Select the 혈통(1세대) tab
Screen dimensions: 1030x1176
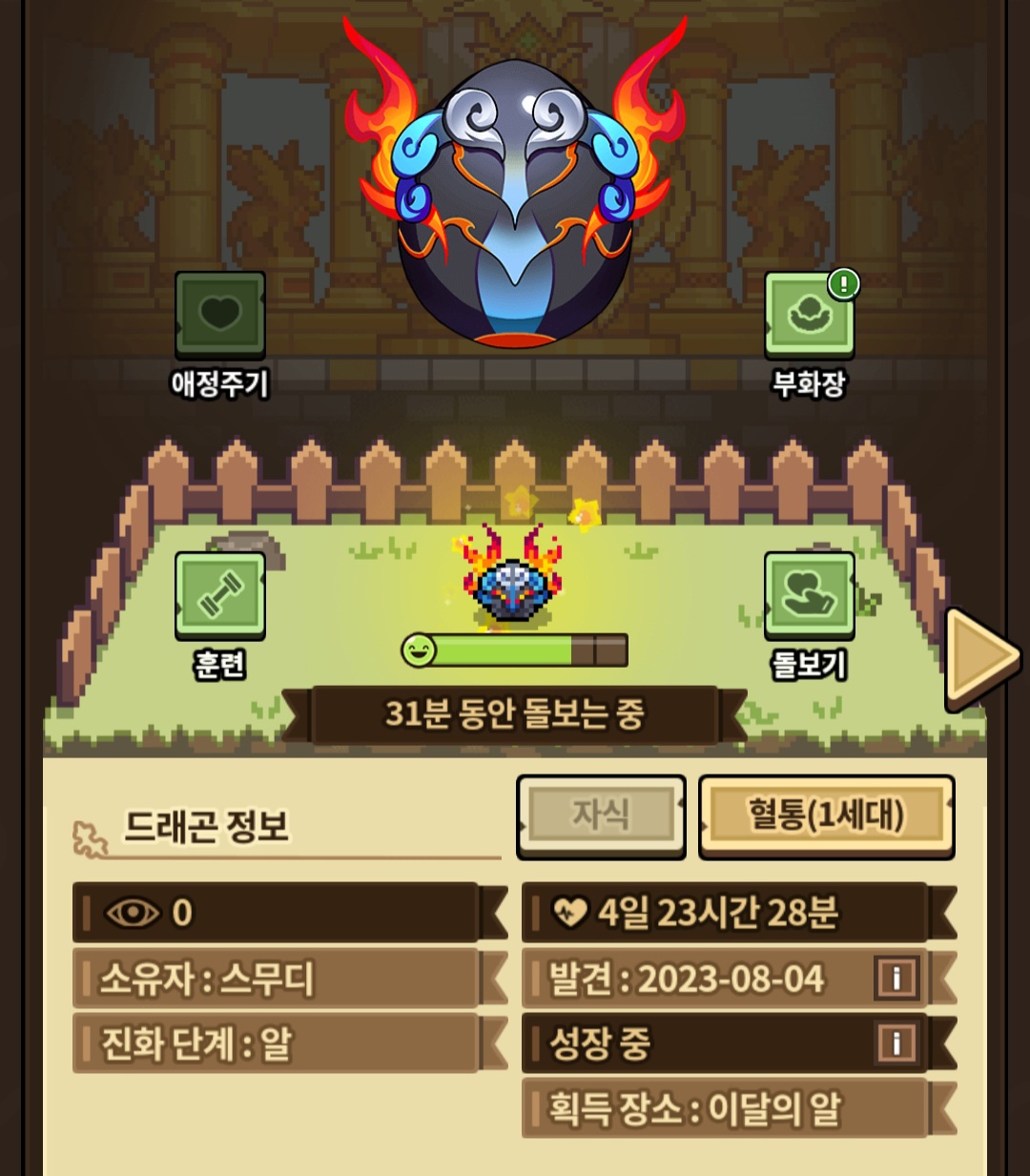(827, 815)
